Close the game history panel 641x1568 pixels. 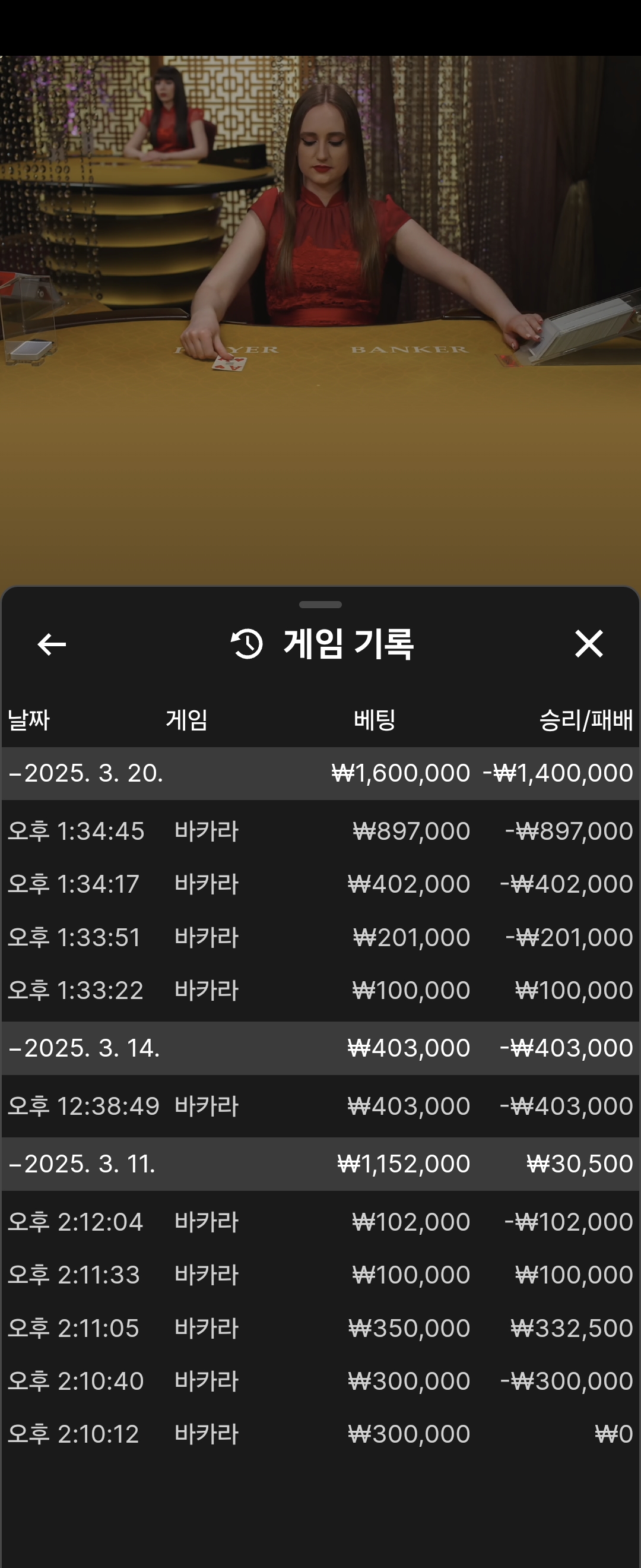[588, 644]
